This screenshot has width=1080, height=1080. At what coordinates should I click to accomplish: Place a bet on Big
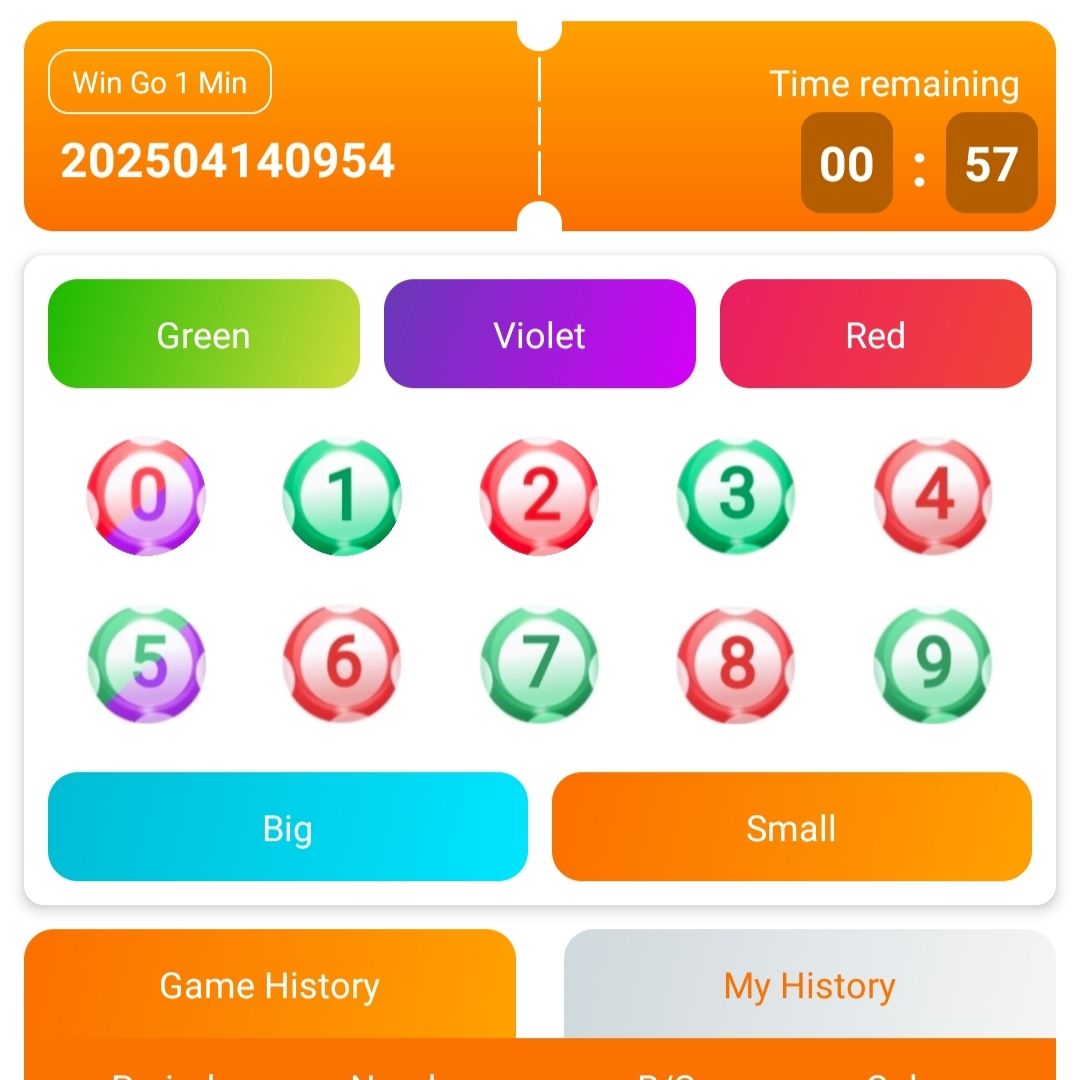[287, 827]
